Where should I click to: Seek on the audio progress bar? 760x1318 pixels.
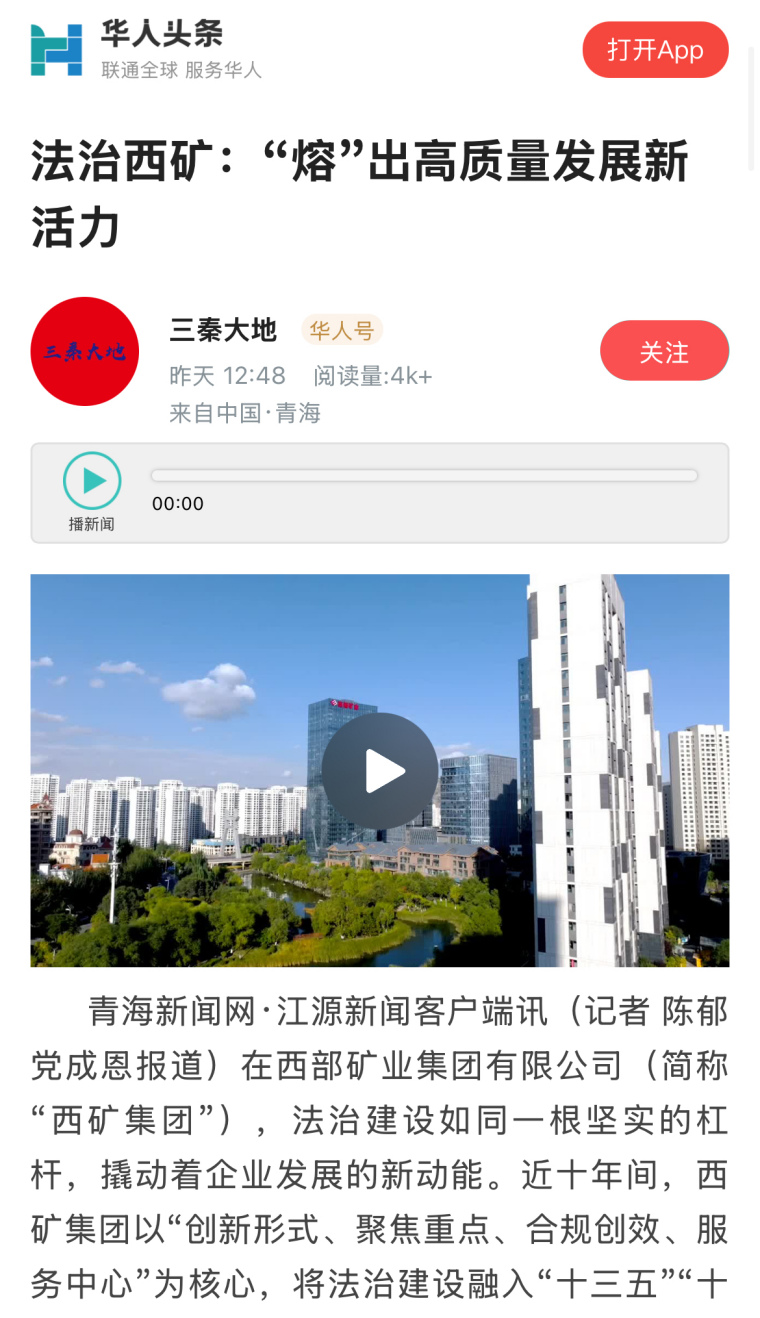[424, 476]
